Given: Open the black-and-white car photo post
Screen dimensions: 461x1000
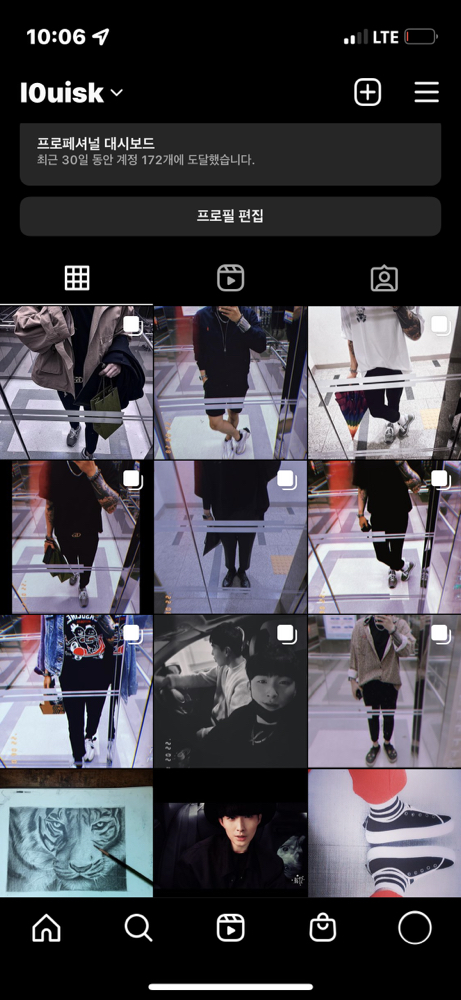Looking at the screenshot, I should pos(230,691).
